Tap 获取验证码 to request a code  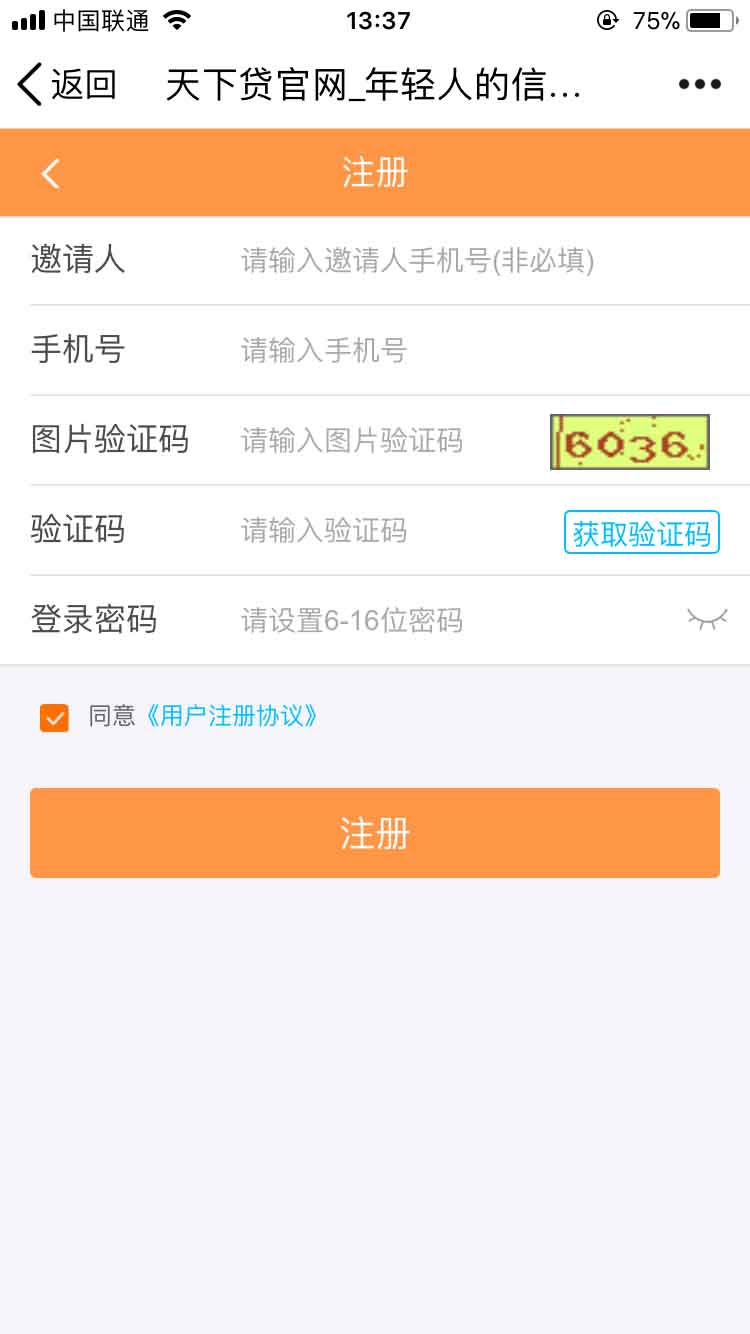click(x=641, y=533)
